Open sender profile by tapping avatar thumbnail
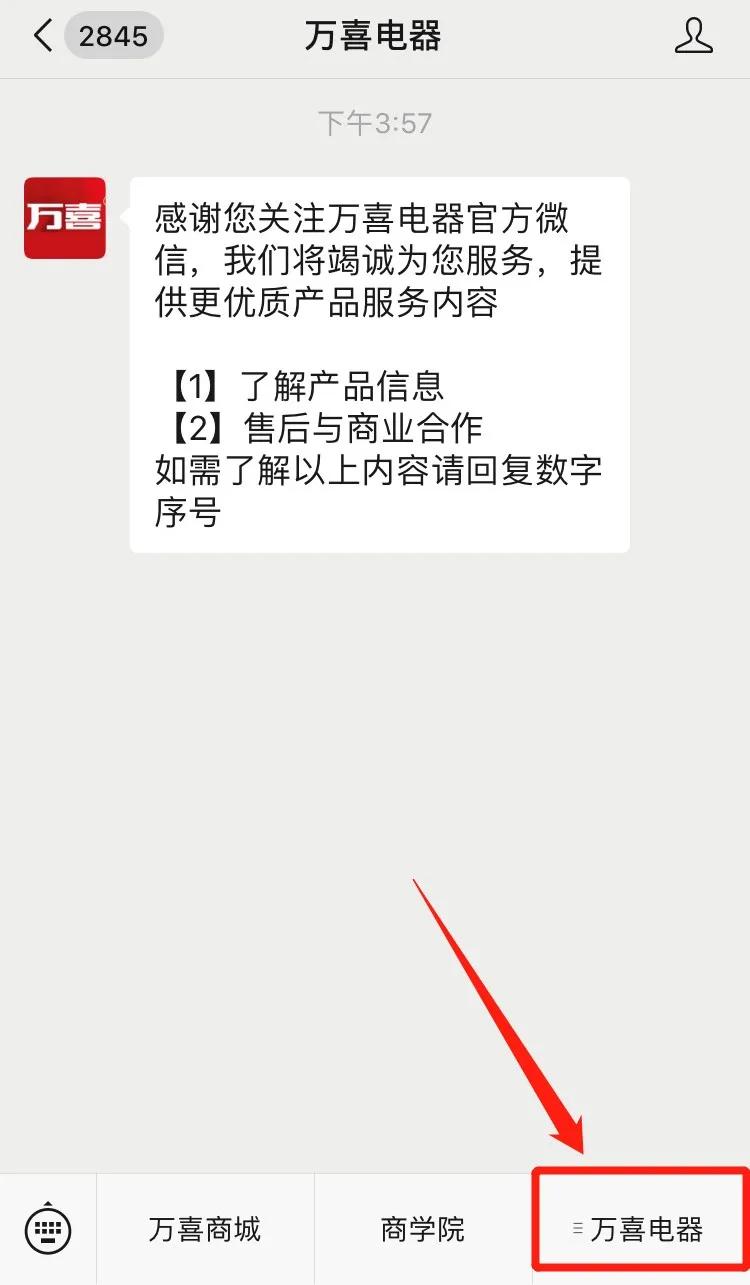750x1285 pixels. (x=64, y=217)
